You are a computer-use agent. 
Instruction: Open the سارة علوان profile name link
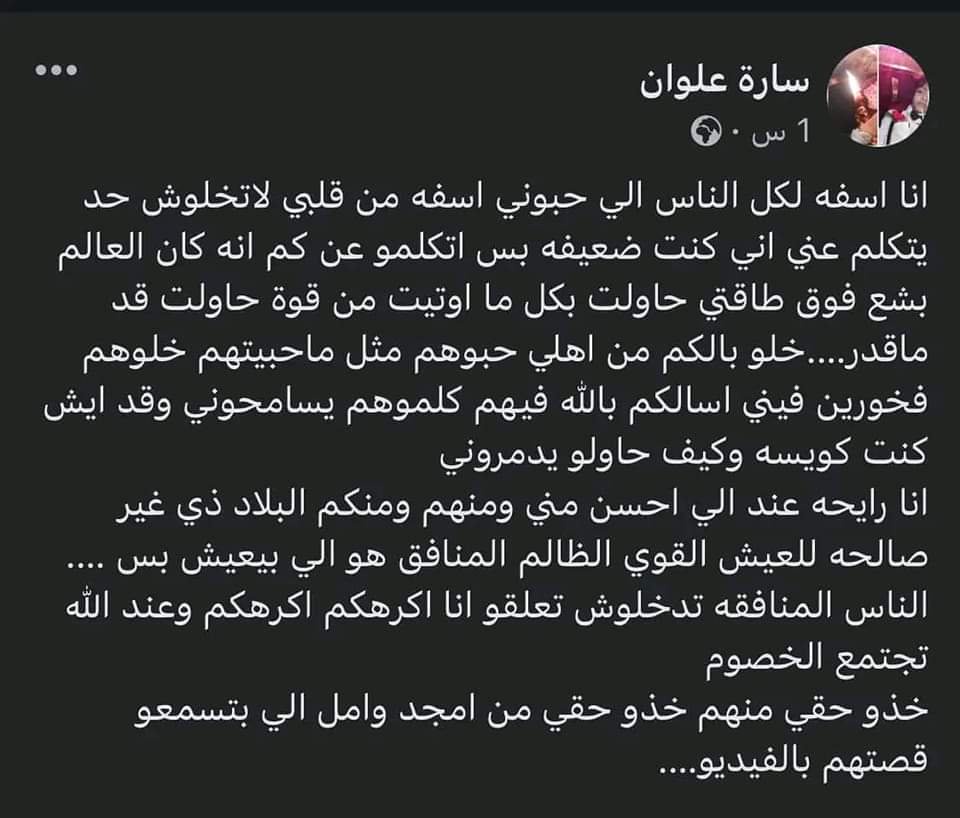(732, 84)
